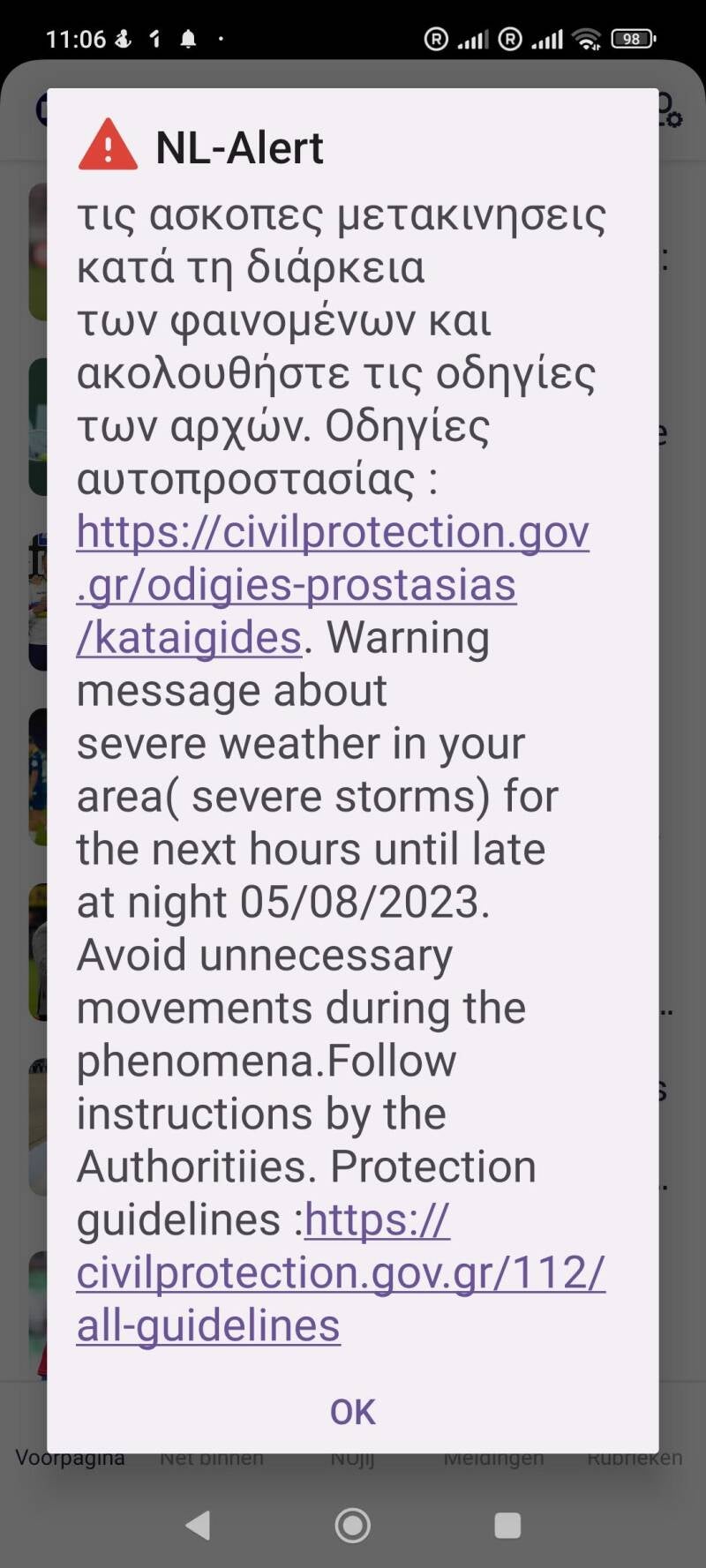The image size is (706, 1568).
Task: Follow the 112 all-guidelines link
Action: (341, 1272)
